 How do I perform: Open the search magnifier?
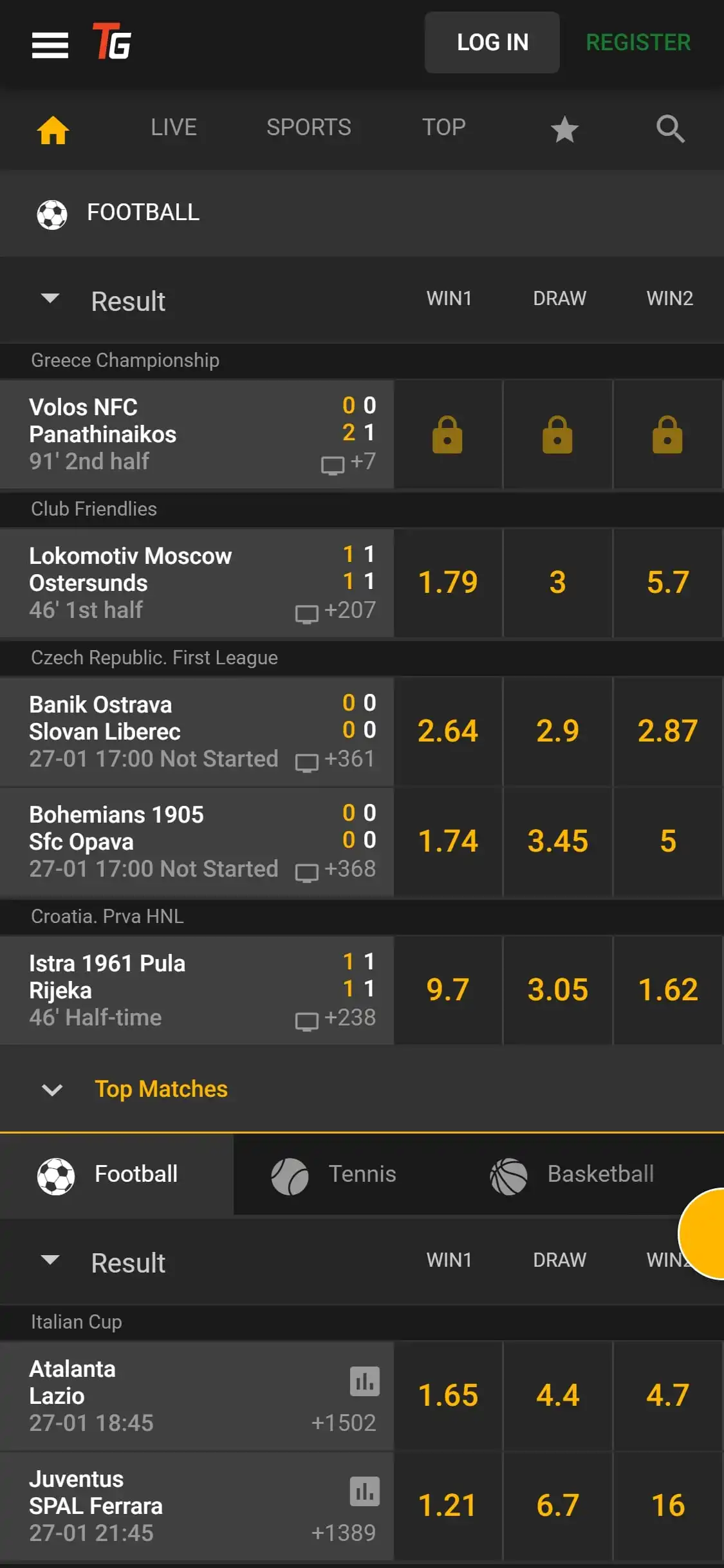[670, 129]
